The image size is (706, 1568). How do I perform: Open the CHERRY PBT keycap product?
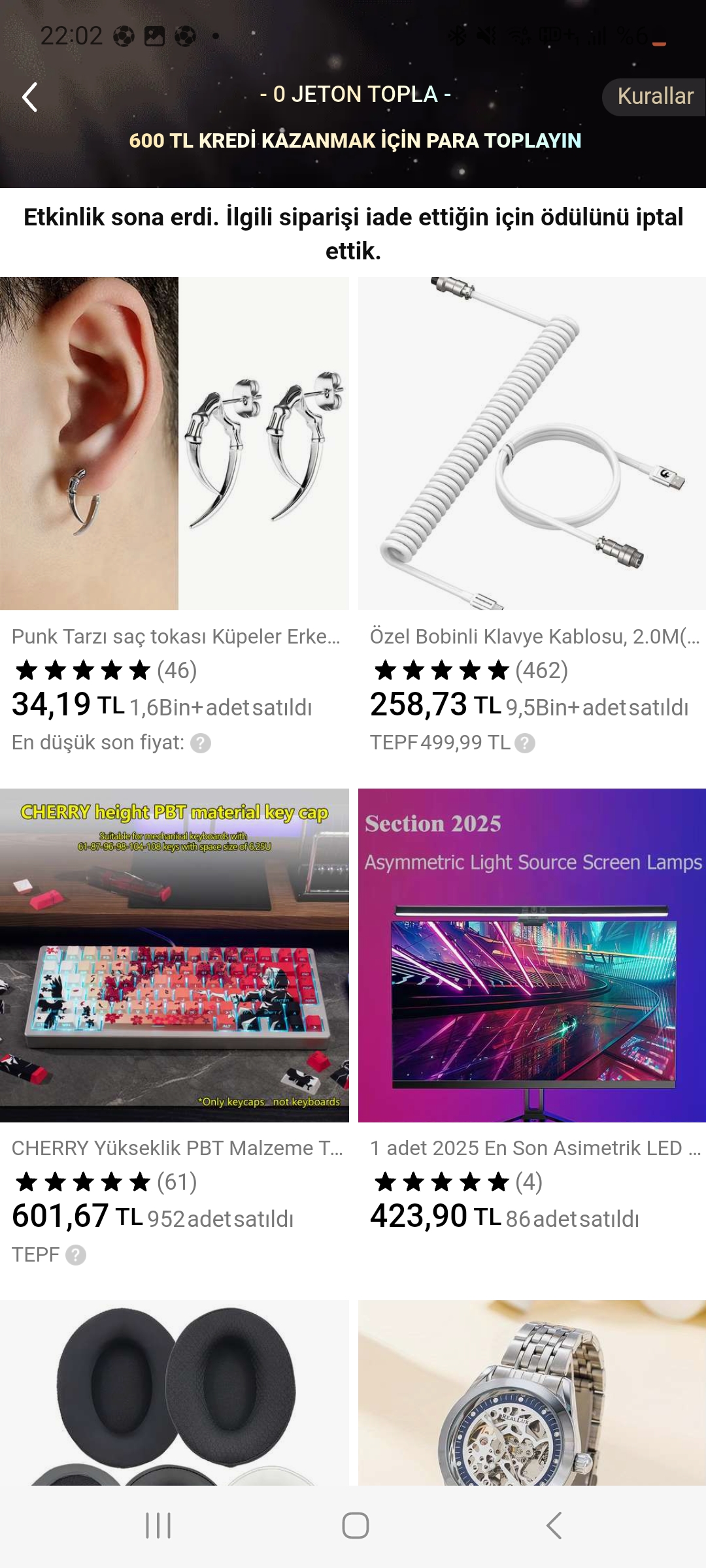pos(175,955)
